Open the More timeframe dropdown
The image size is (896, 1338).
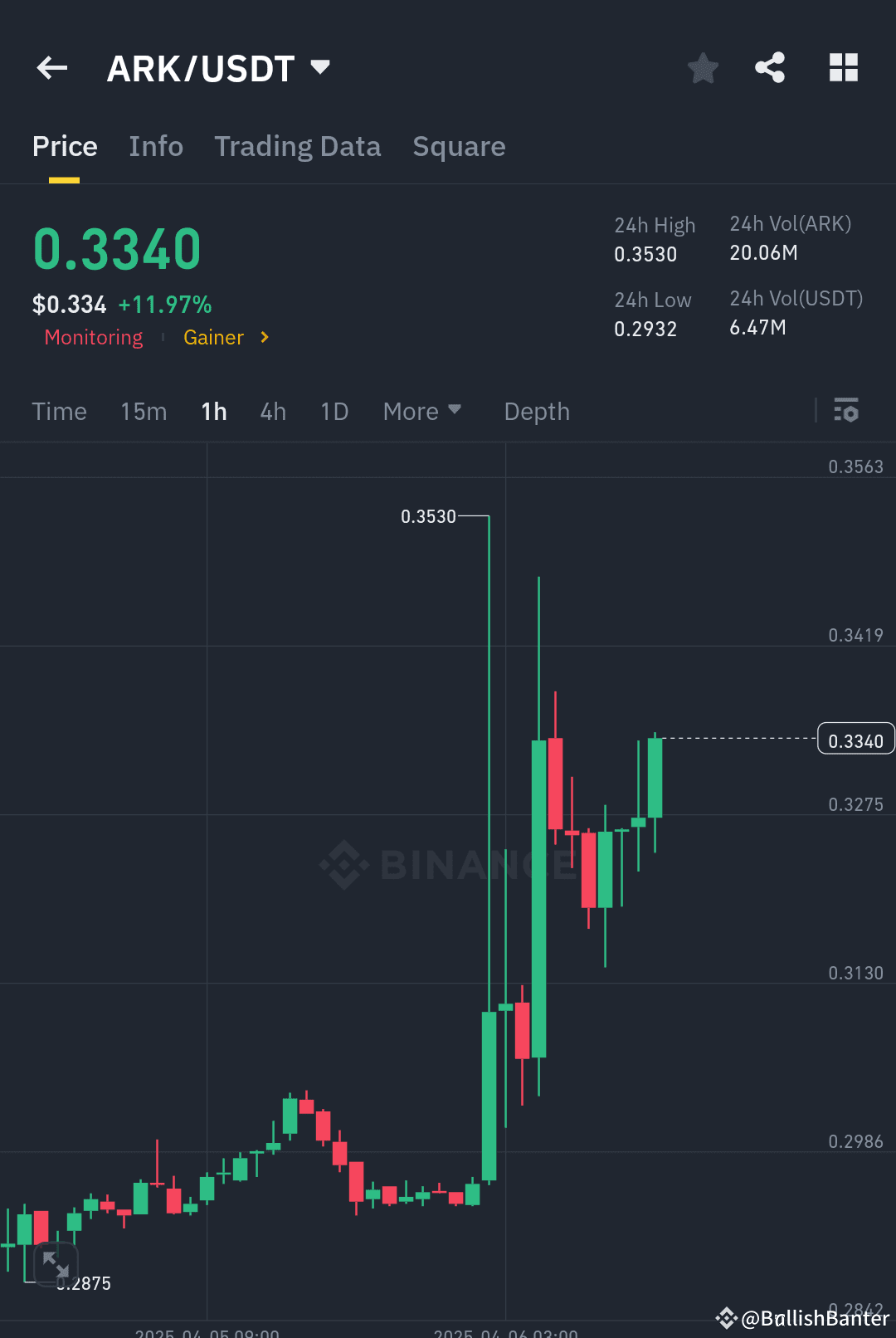(x=422, y=411)
